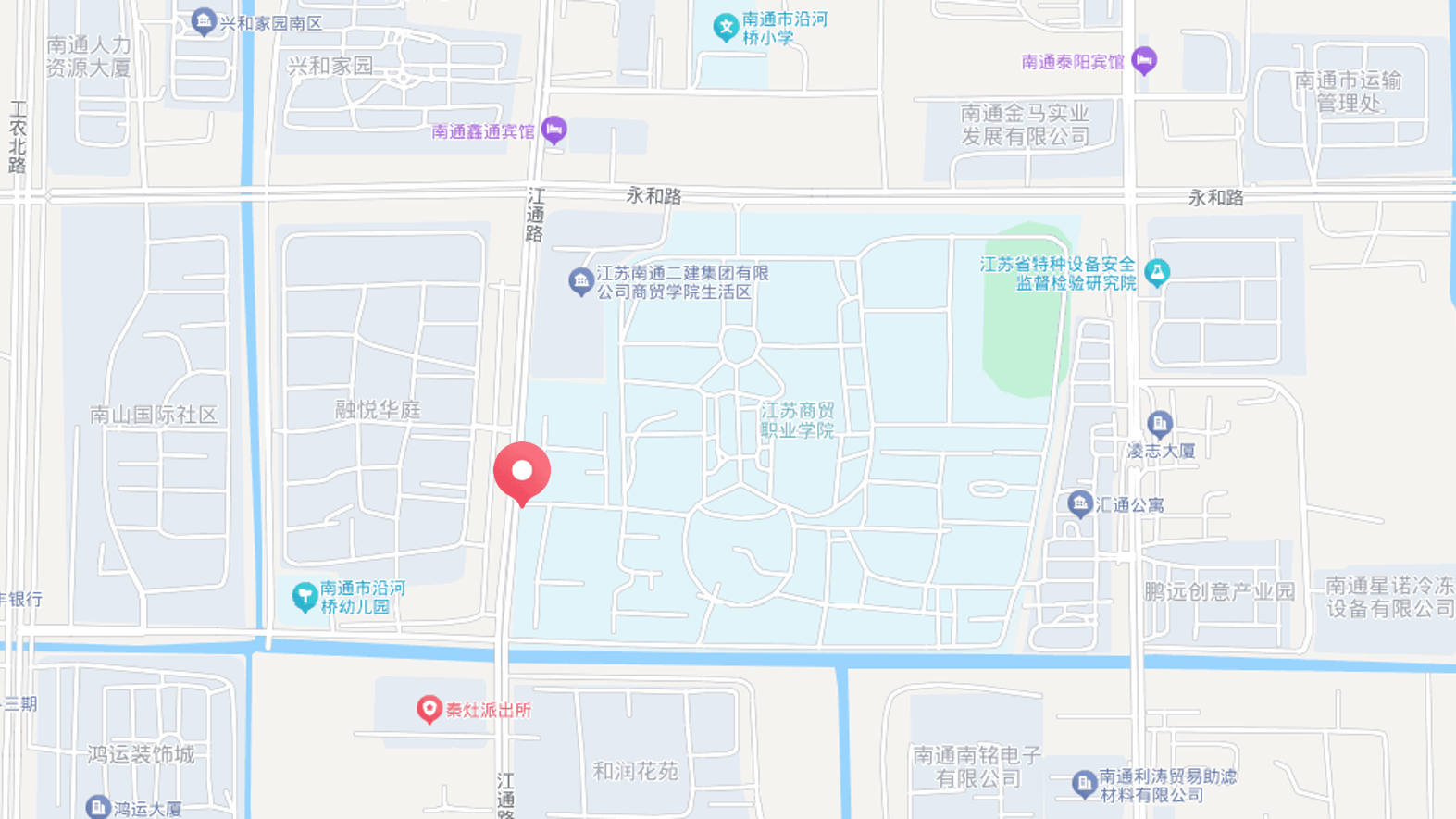Select the 南通市沿河桥幼儿园 marker
The height and width of the screenshot is (819, 1456).
(304, 597)
